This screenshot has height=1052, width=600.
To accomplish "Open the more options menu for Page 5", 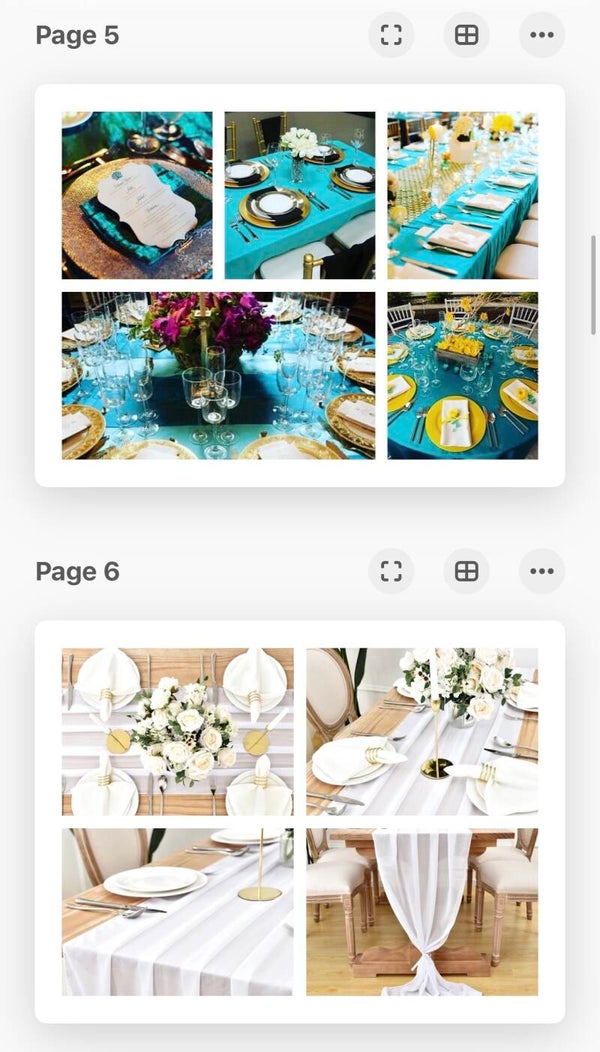I will click(x=541, y=35).
